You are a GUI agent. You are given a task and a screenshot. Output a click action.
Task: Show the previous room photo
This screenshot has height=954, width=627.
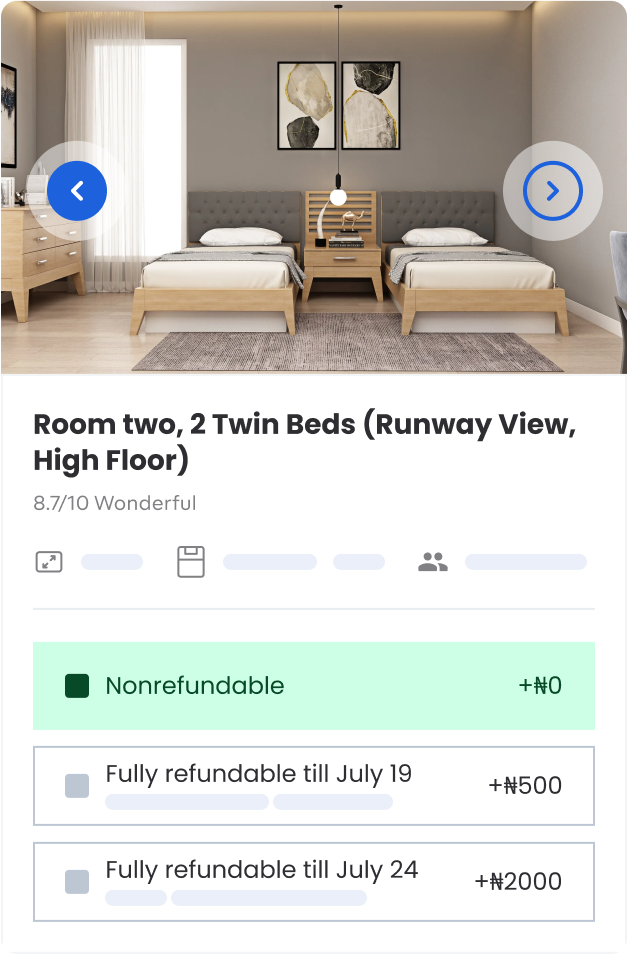(x=77, y=190)
